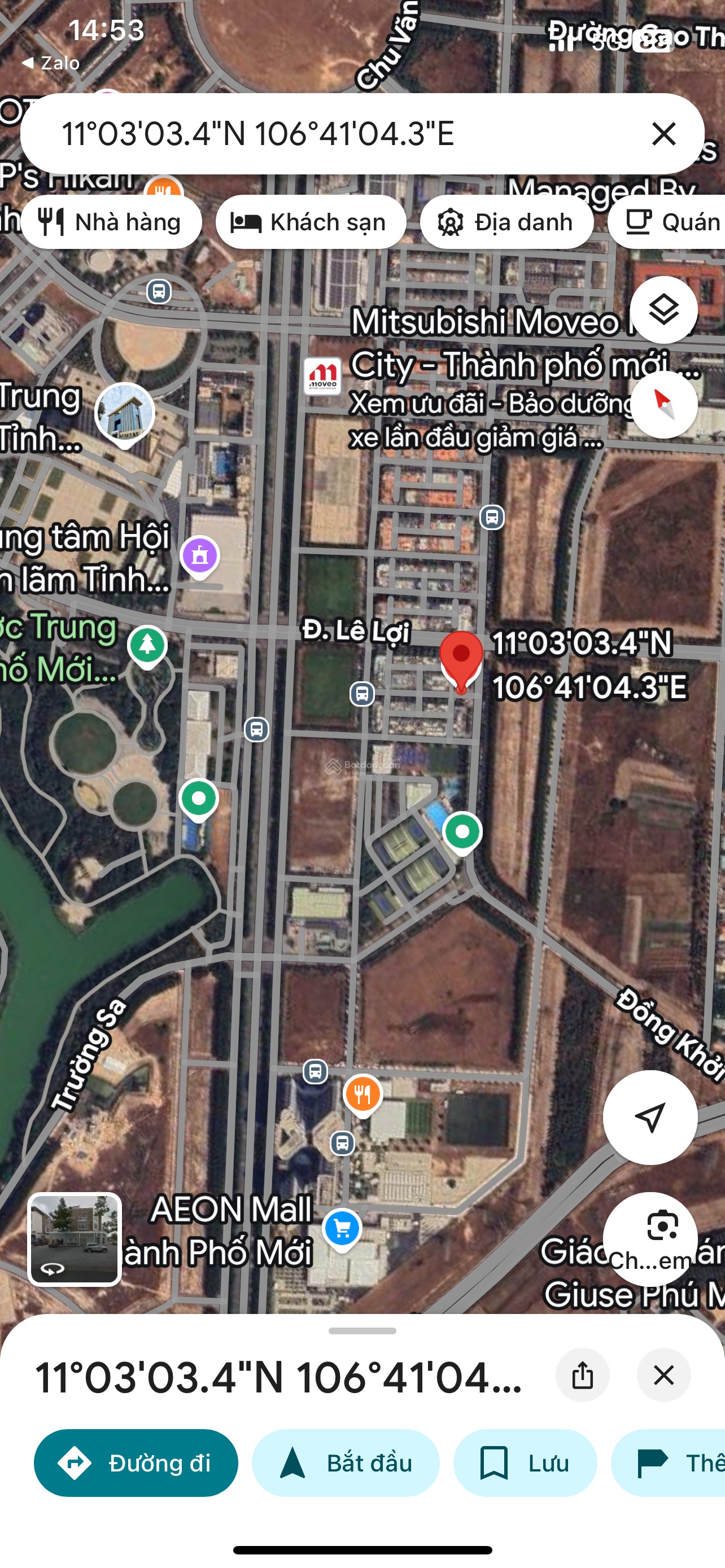This screenshot has height=1568, width=725.
Task: Open the Mitsubishi Moveo map marker
Action: click(322, 376)
